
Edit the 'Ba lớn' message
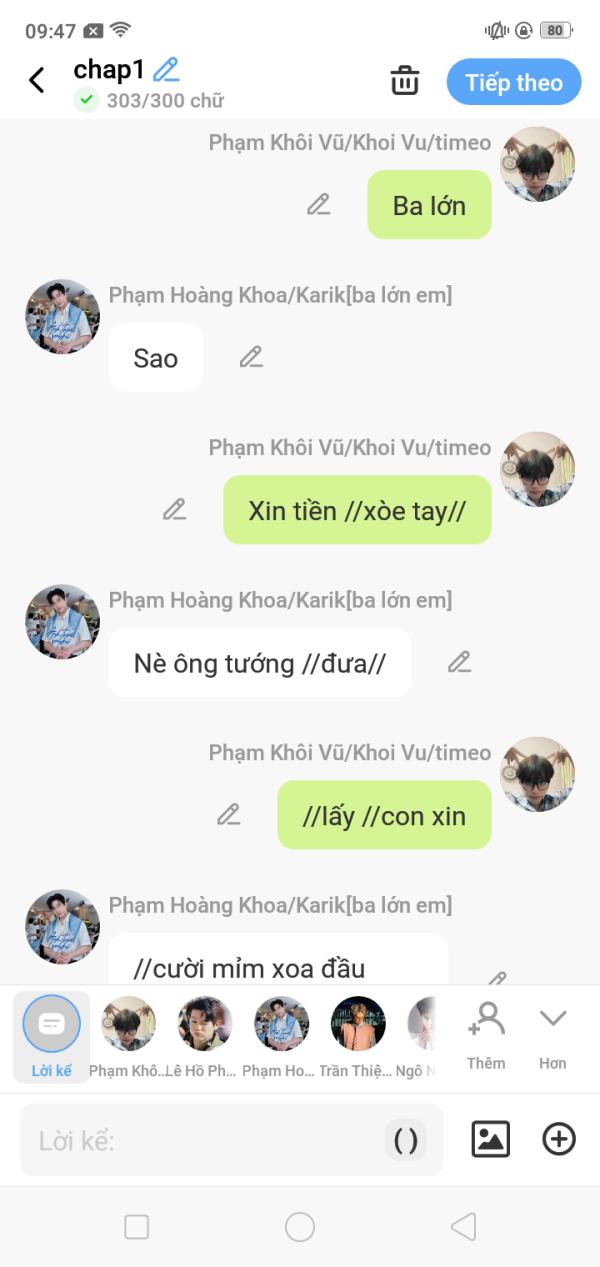coord(319,205)
